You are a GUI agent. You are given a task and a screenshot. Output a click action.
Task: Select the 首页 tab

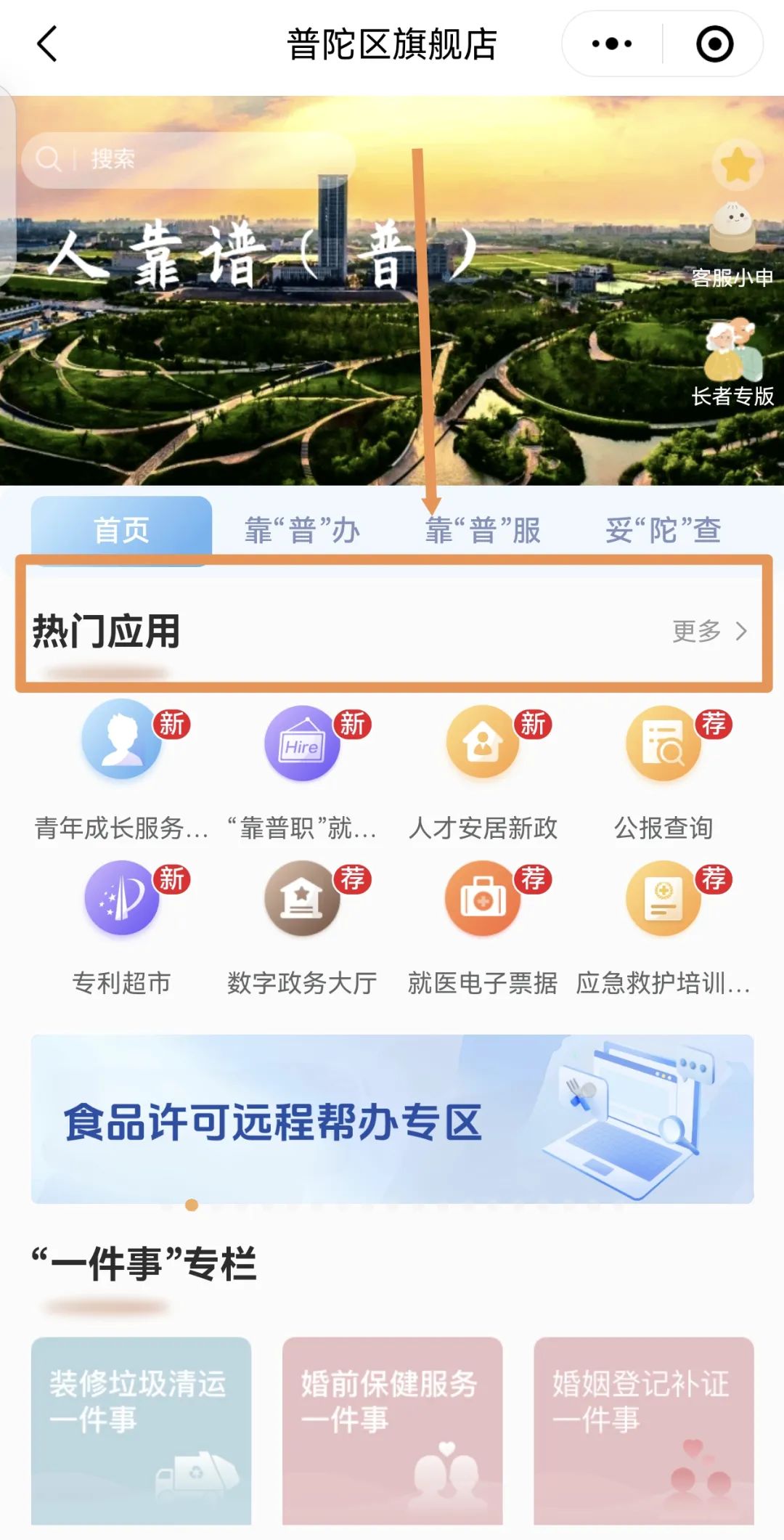pyautogui.click(x=121, y=530)
